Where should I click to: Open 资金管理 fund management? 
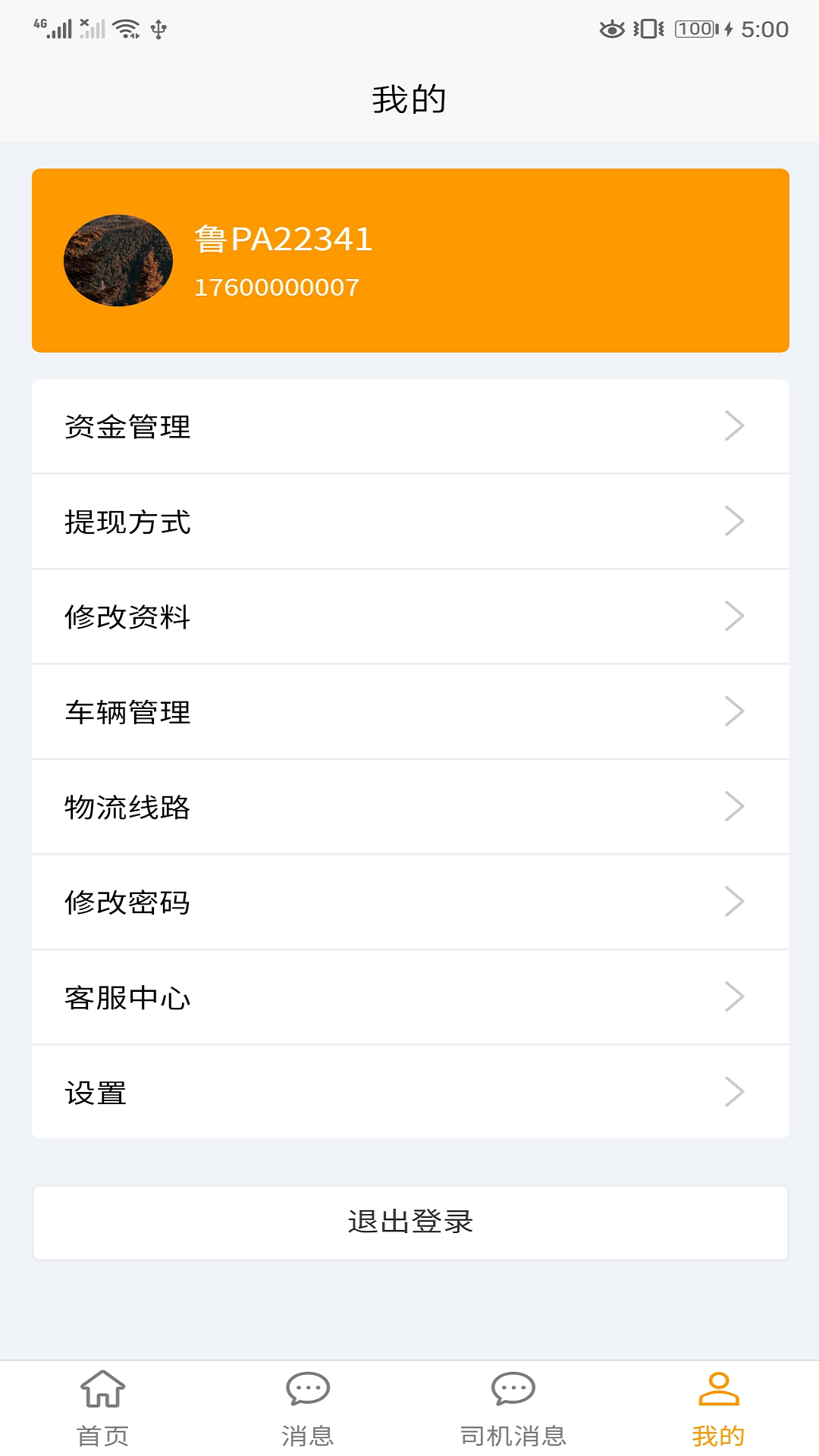409,427
